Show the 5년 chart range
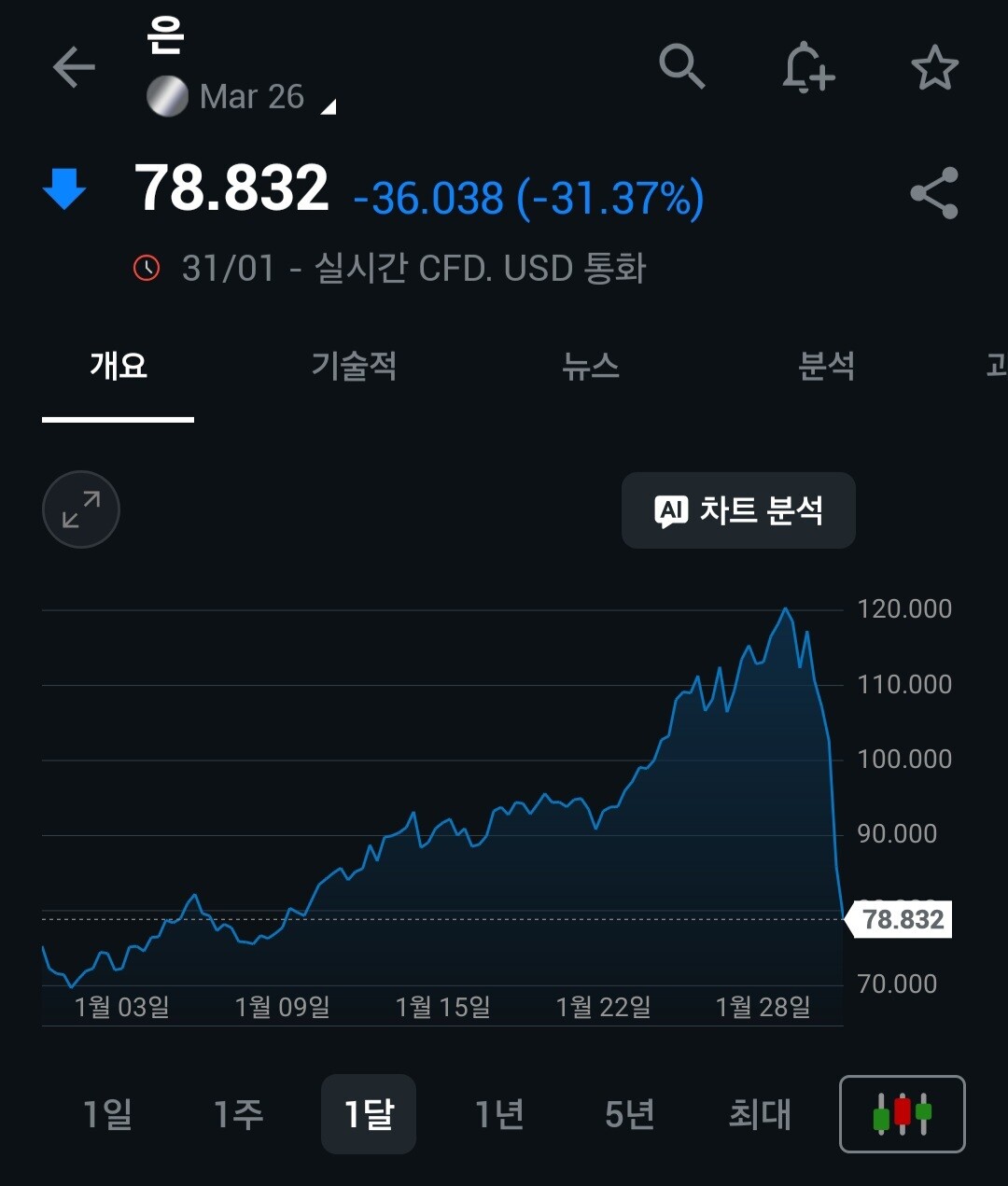Image resolution: width=1008 pixels, height=1186 pixels. coord(630,1114)
